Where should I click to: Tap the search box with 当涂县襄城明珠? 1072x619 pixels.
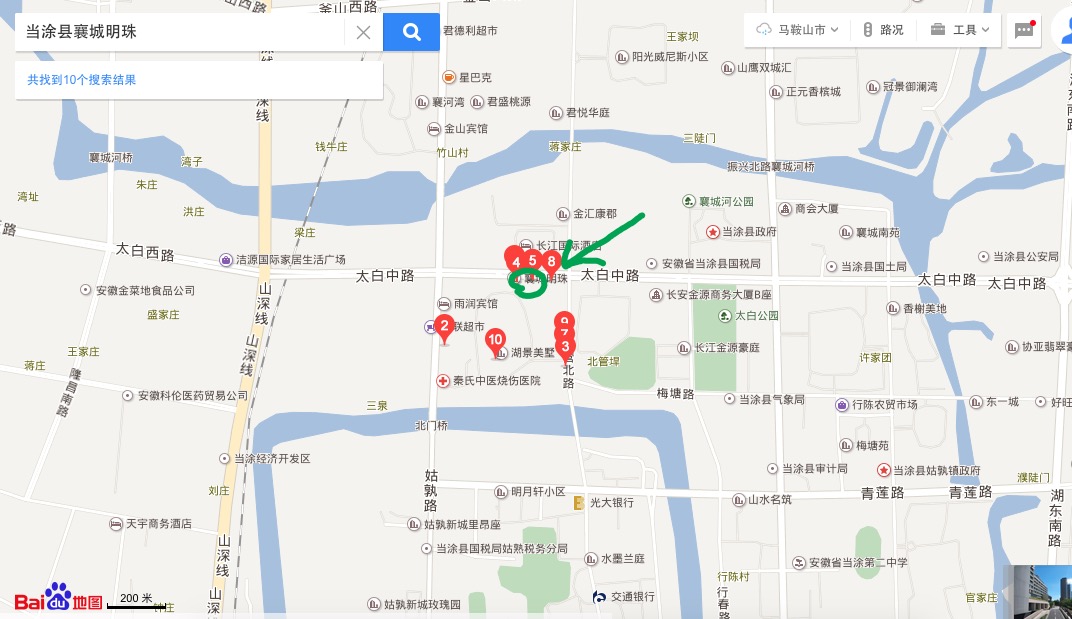tap(180, 32)
